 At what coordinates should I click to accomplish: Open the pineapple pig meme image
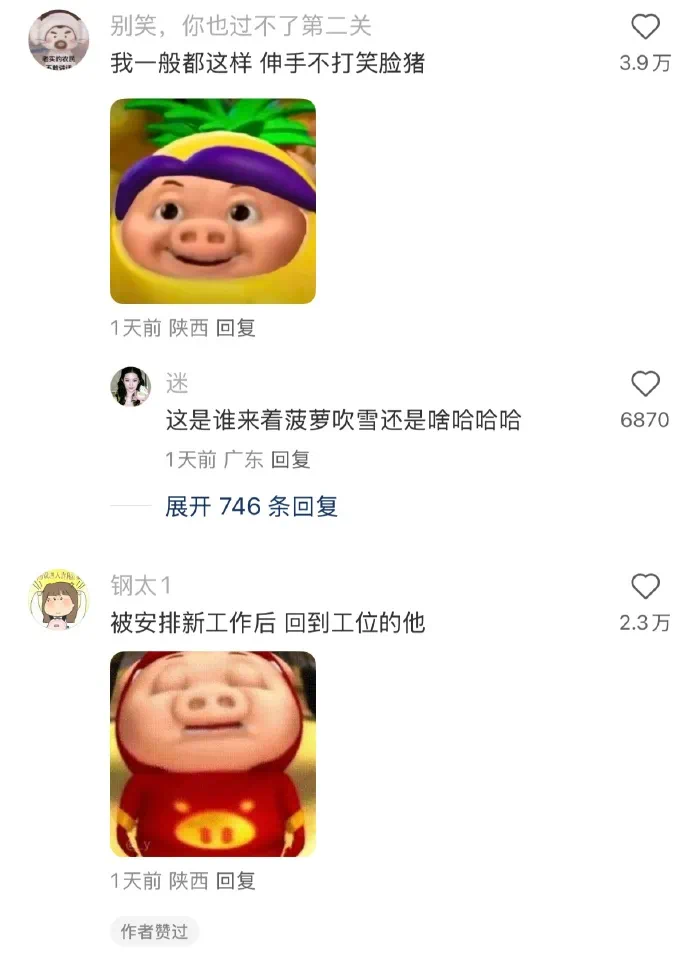[x=212, y=201]
